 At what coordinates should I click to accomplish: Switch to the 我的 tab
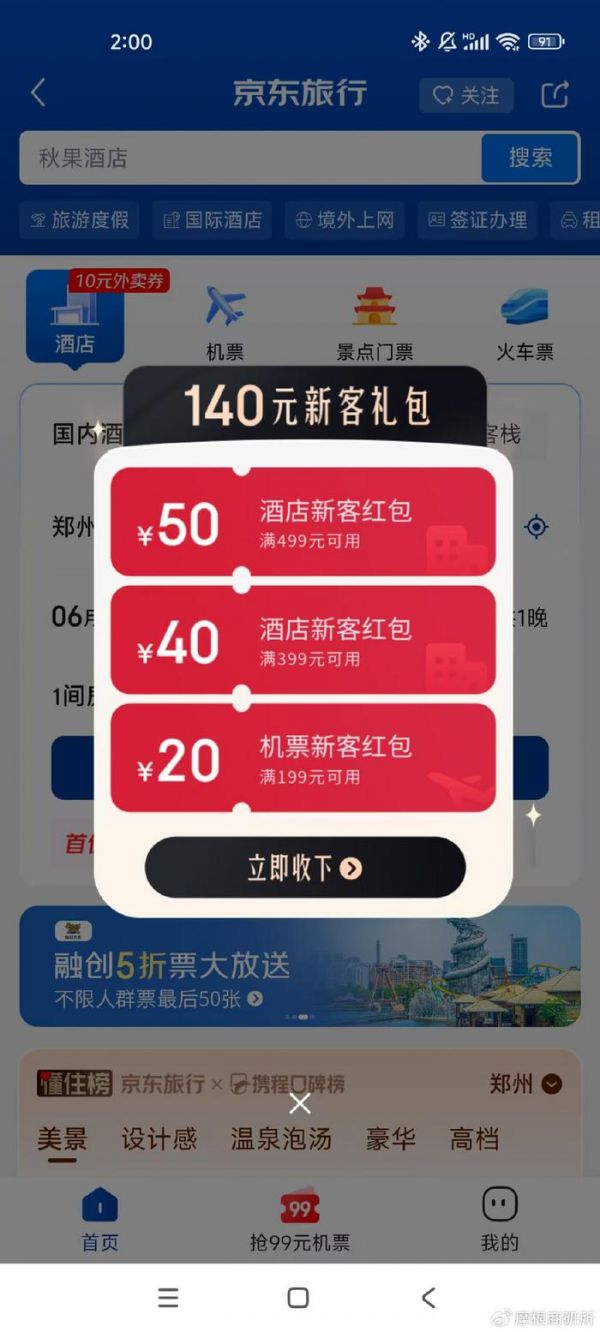pos(499,1221)
